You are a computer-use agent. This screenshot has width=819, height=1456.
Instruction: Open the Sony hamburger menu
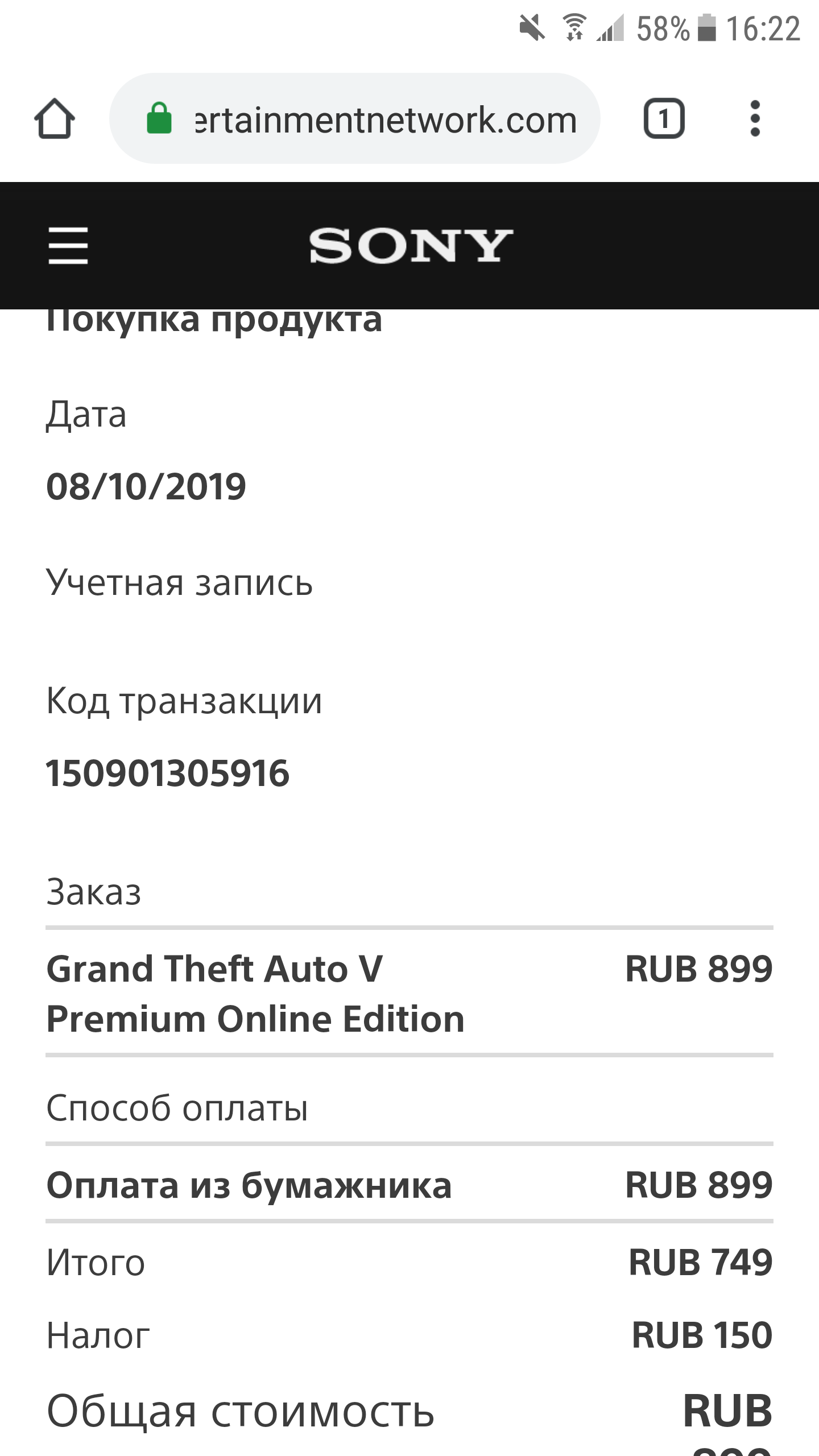click(x=68, y=246)
